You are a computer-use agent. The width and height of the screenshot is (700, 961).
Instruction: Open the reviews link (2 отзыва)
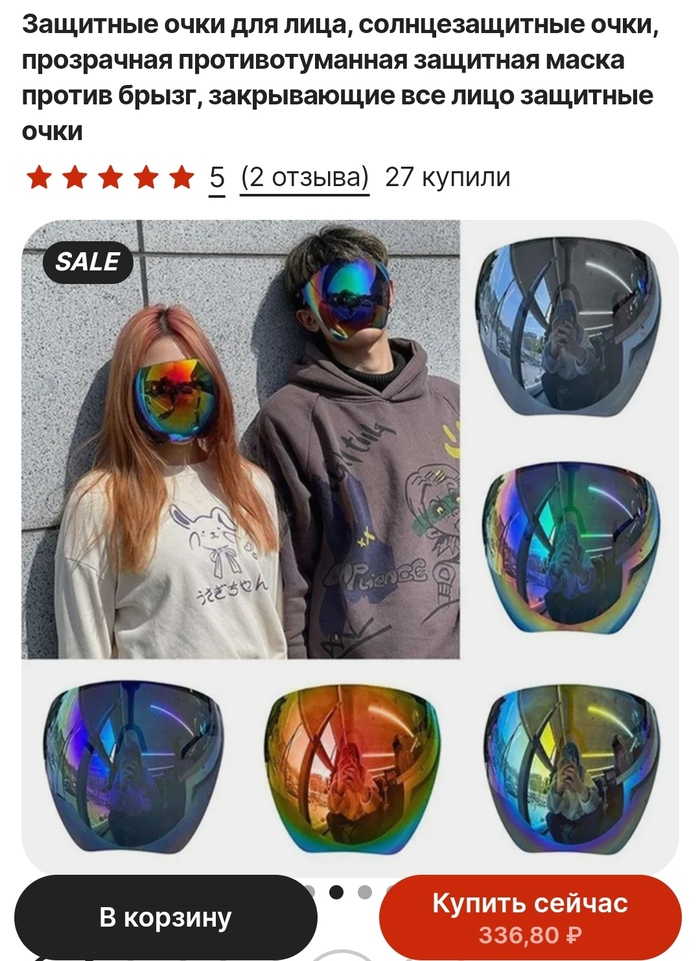pos(305,178)
